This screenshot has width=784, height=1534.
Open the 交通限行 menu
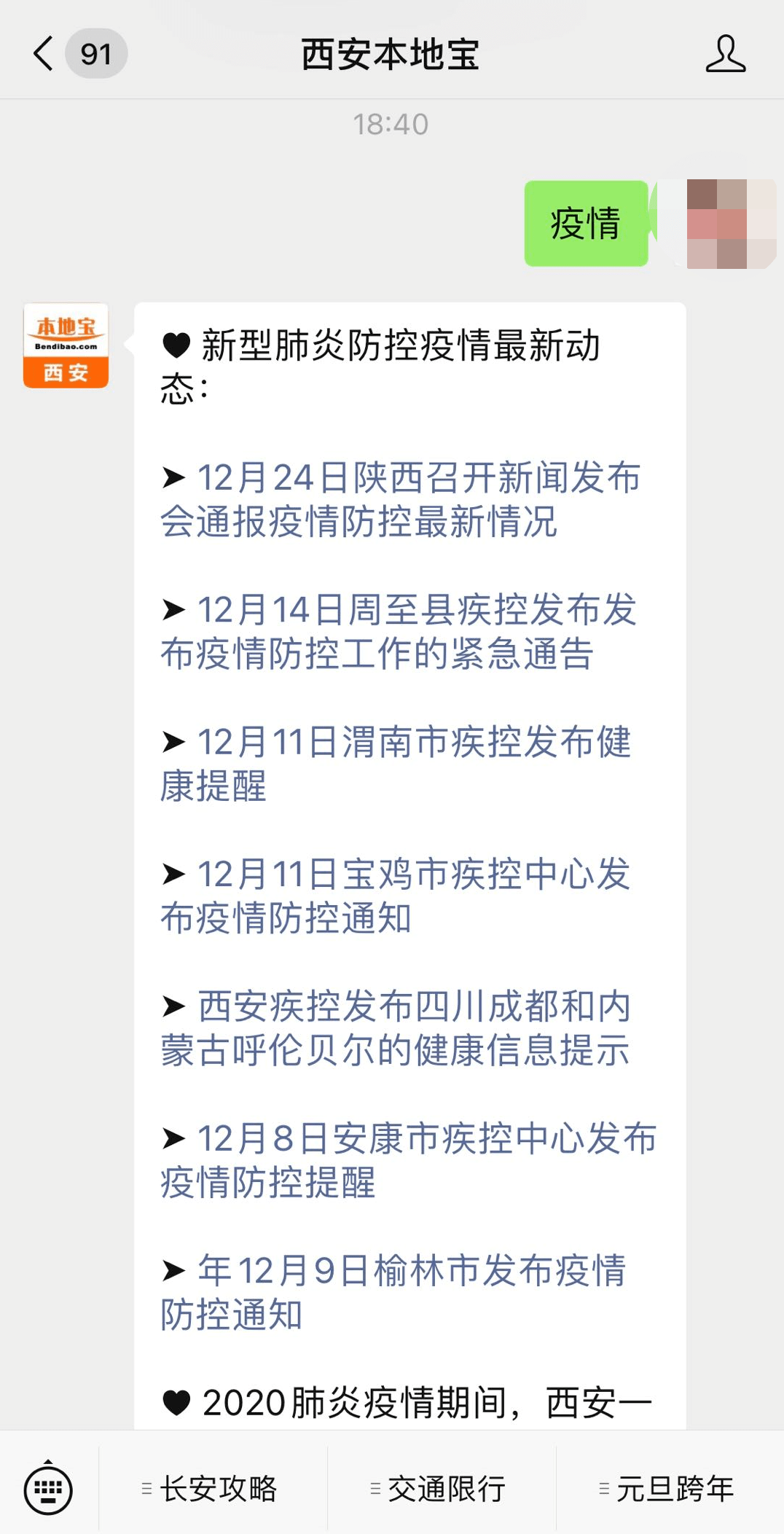pyautogui.click(x=447, y=1488)
